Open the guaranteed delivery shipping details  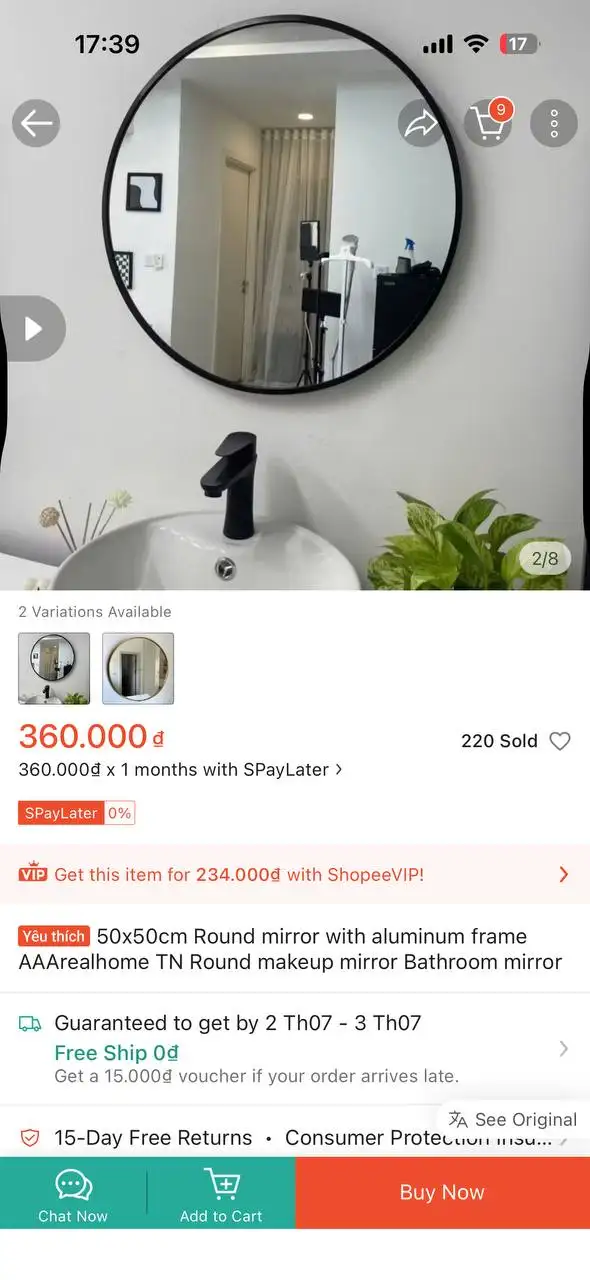click(x=295, y=1049)
